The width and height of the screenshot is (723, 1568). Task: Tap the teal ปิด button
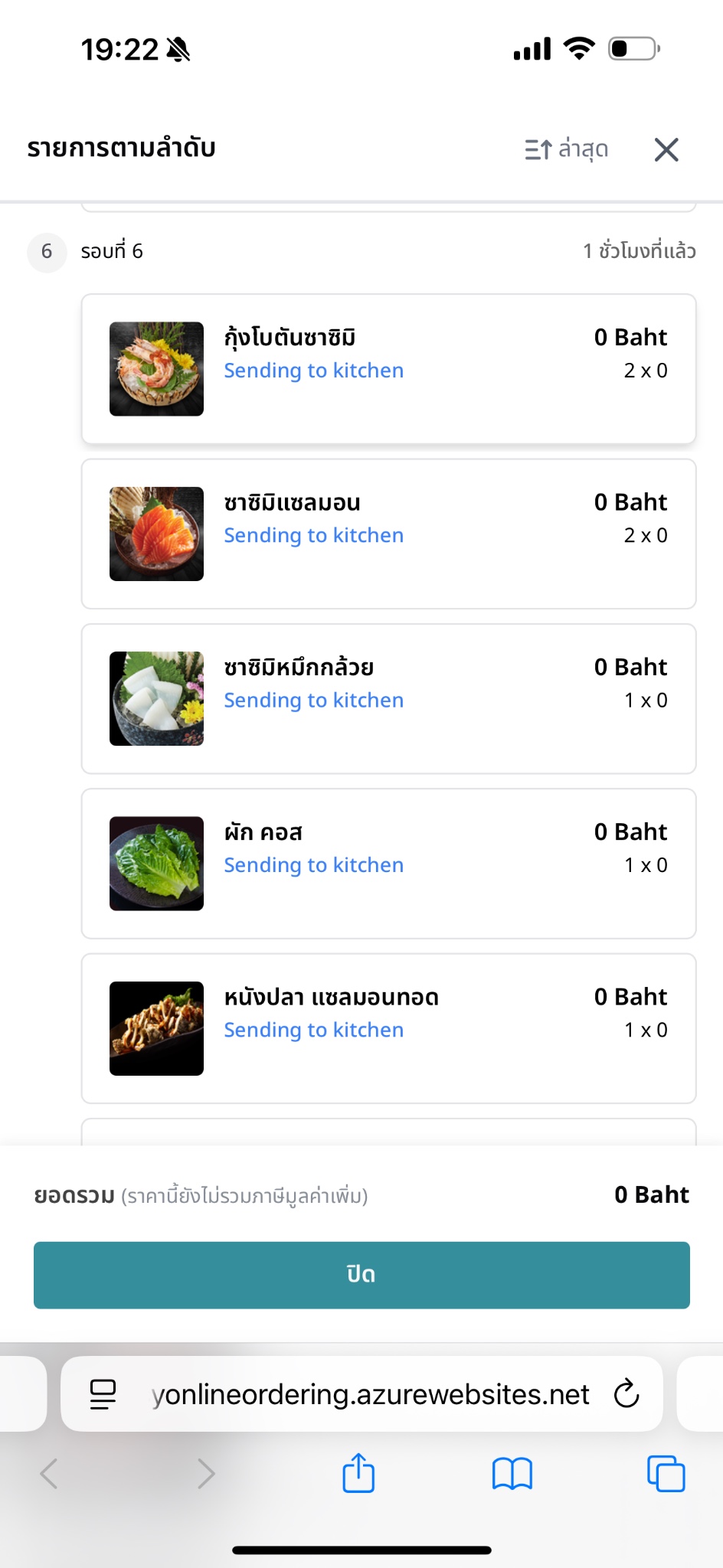(361, 1275)
